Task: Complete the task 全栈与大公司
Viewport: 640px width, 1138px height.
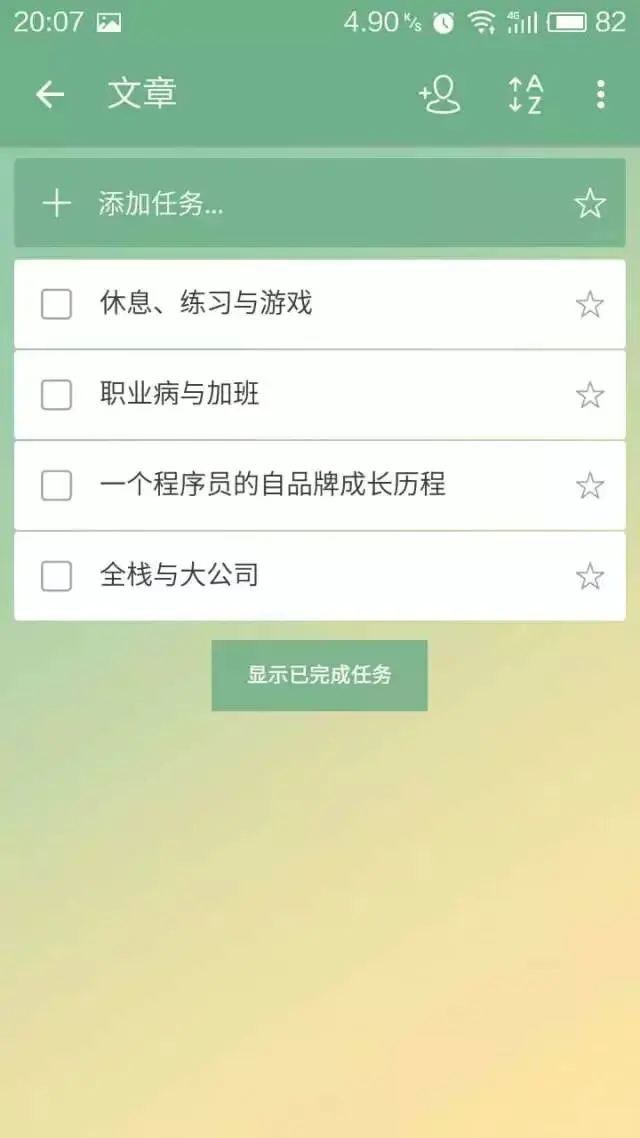Action: click(56, 576)
